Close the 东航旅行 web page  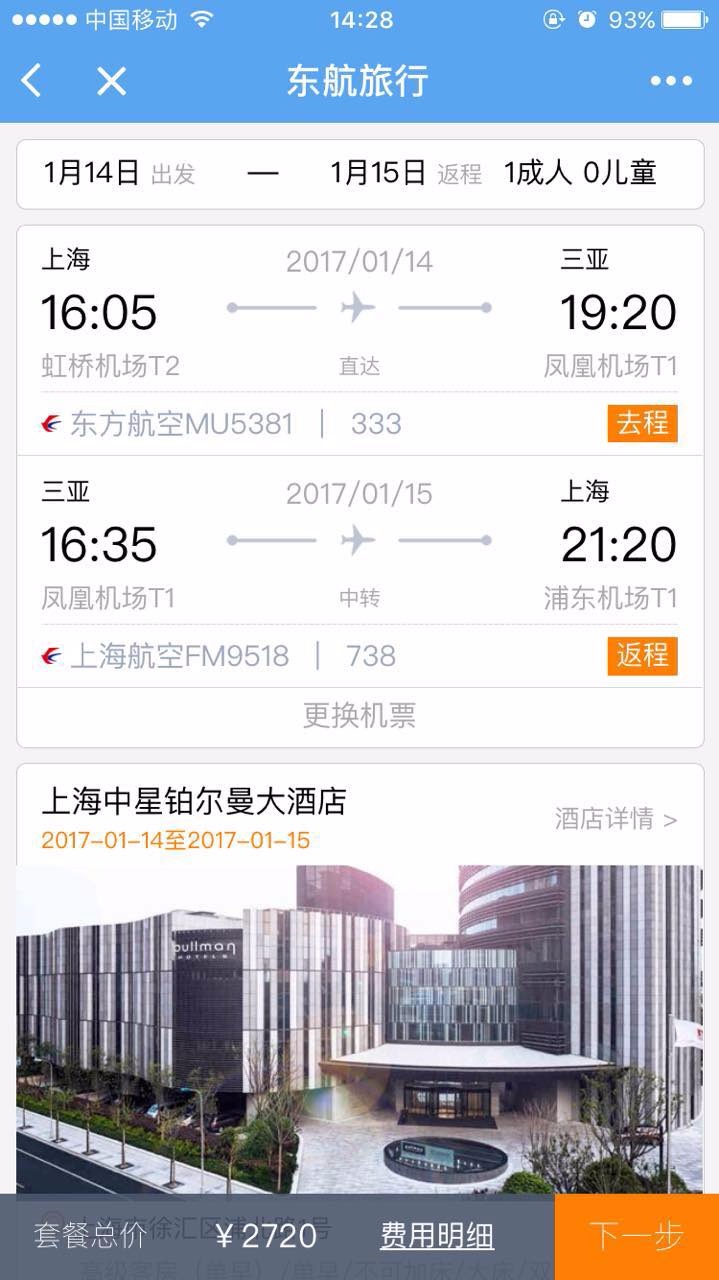(111, 81)
